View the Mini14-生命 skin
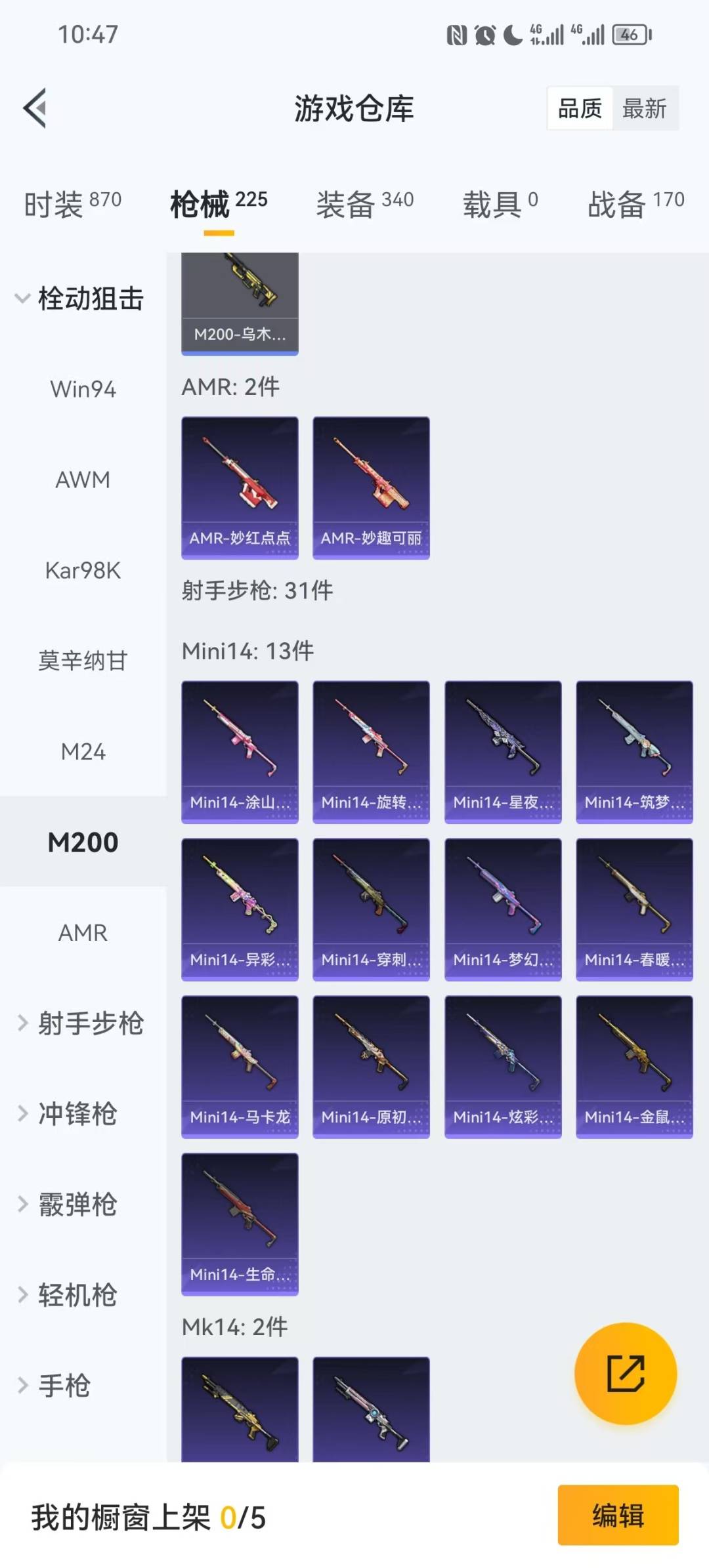The image size is (709, 1568). [240, 1225]
